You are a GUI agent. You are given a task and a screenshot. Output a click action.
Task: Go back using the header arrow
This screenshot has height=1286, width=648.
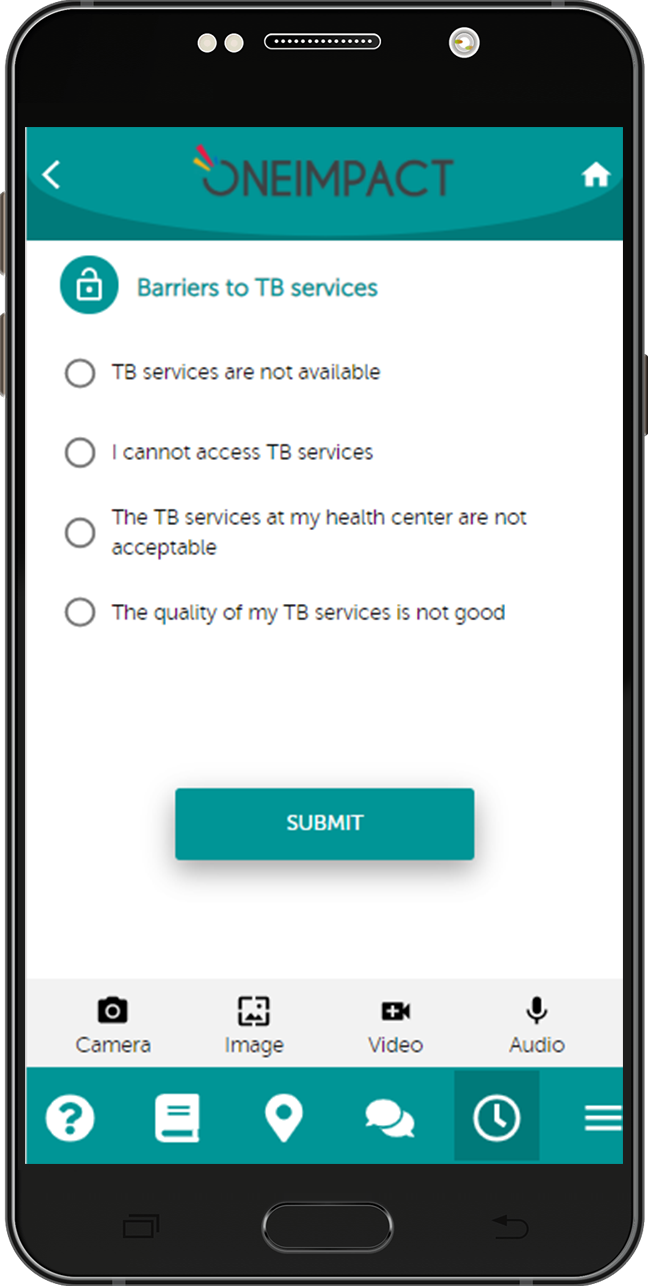(x=51, y=176)
